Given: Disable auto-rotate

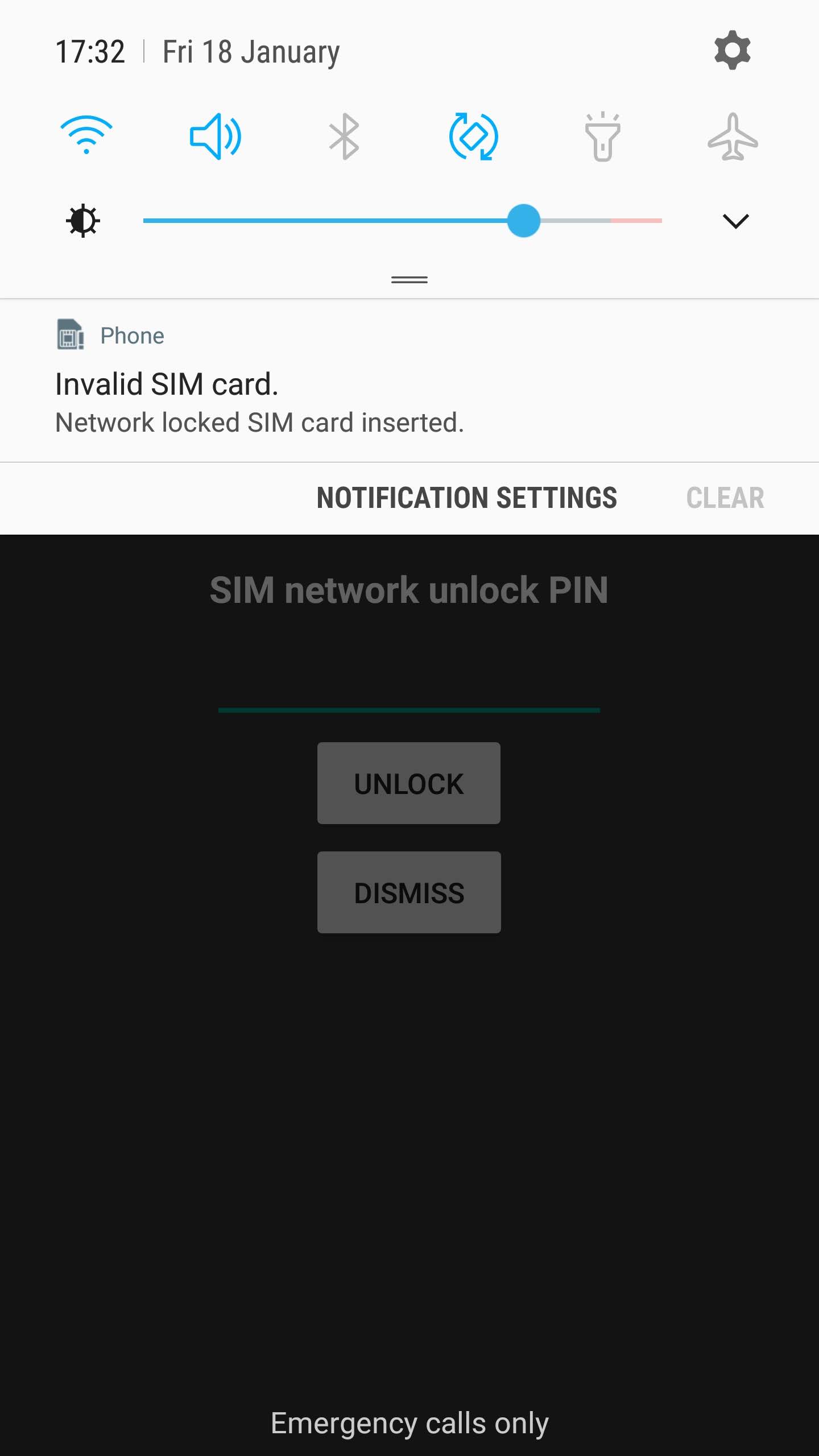Looking at the screenshot, I should pos(473,136).
